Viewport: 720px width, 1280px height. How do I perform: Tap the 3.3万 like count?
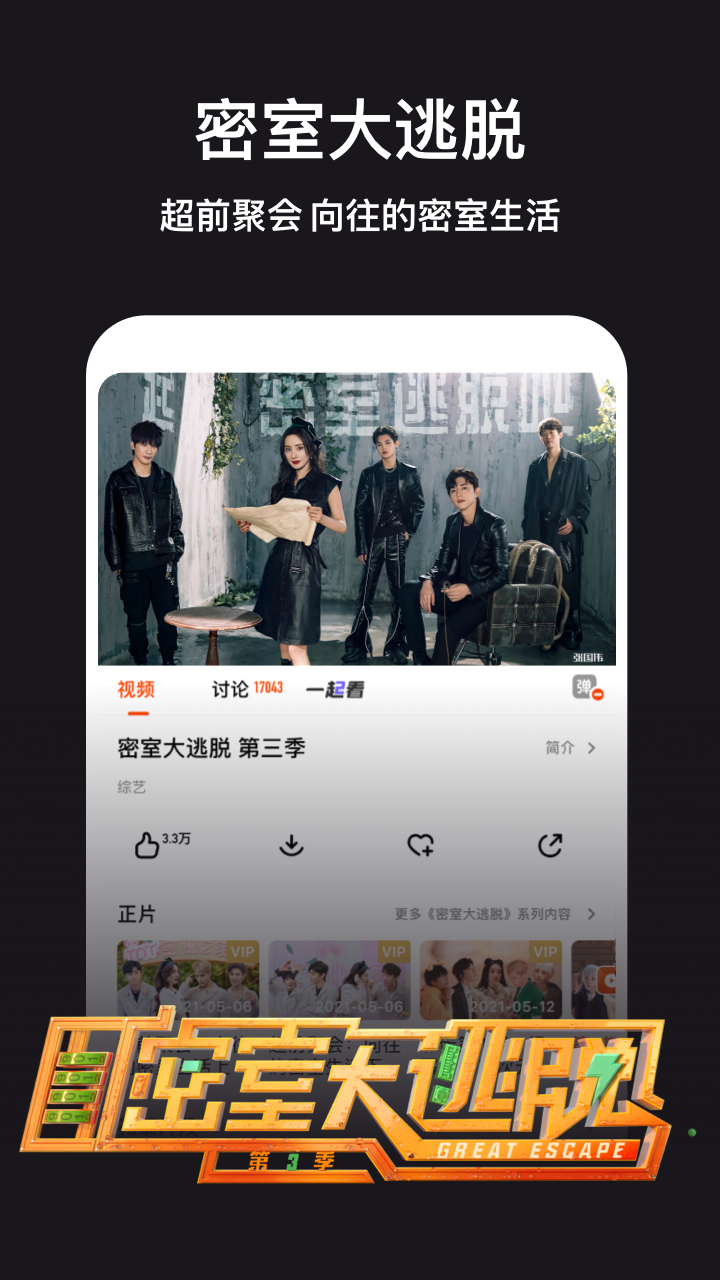178,840
